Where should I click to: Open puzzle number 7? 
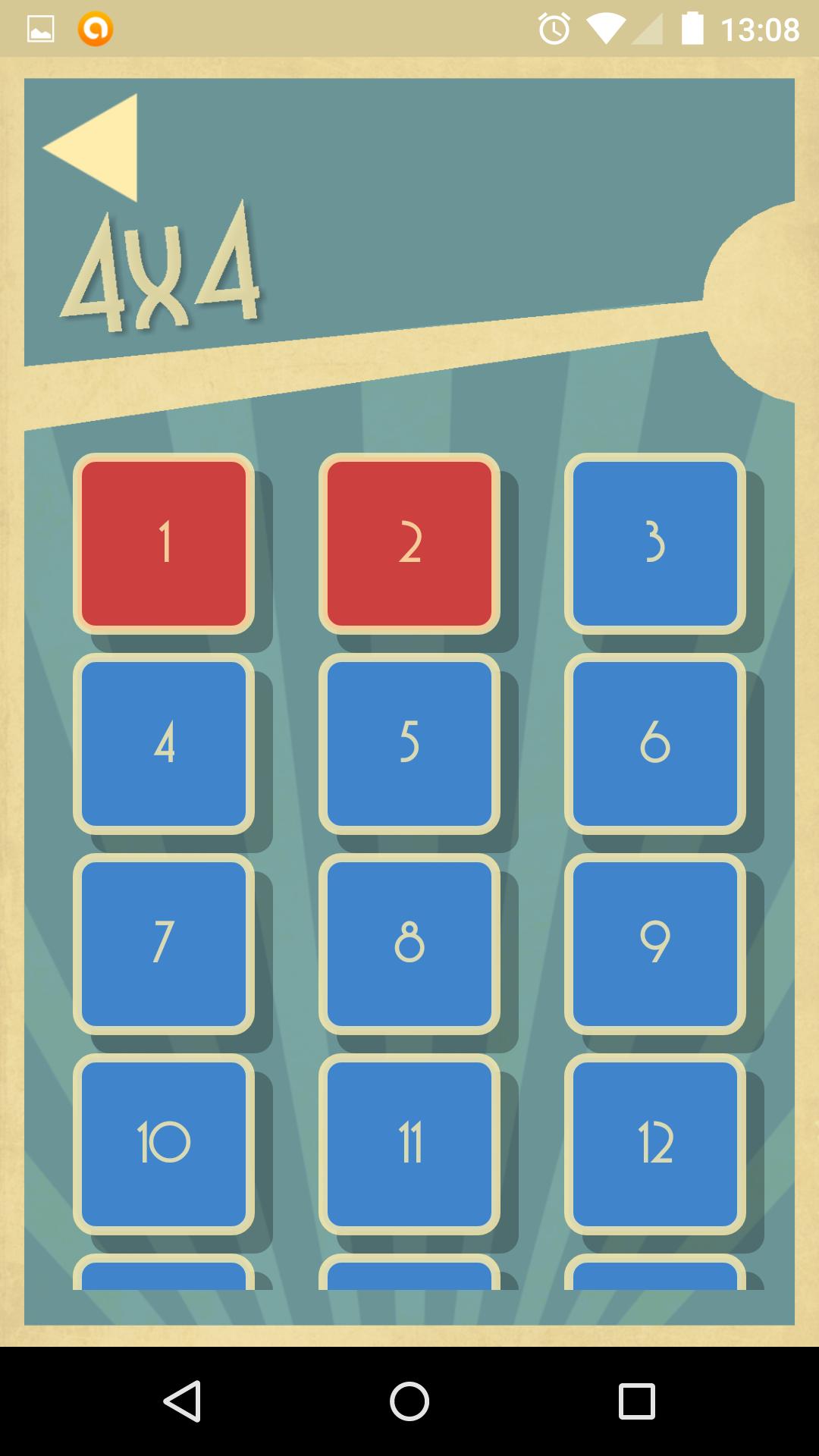click(164, 944)
